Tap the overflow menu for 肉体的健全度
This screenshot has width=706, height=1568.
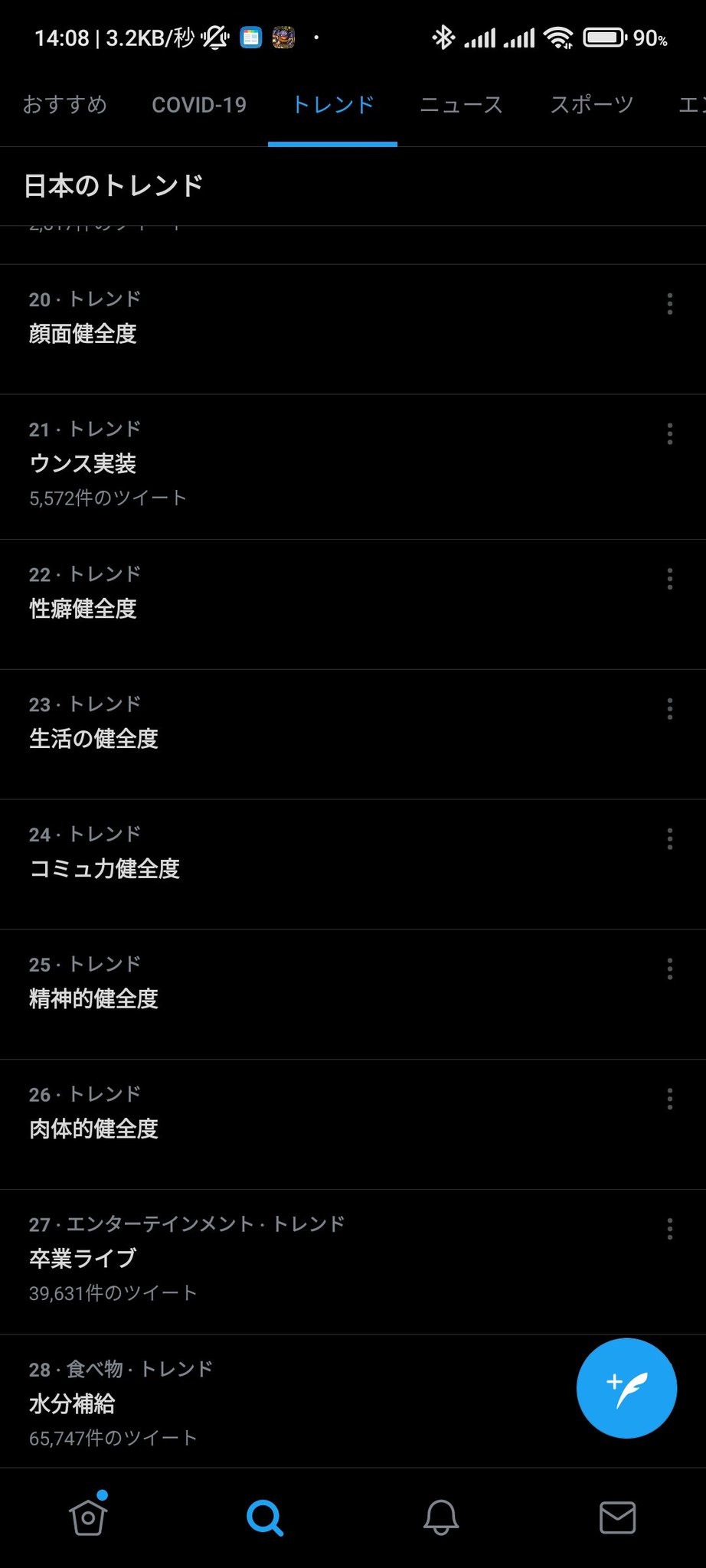coord(670,1099)
